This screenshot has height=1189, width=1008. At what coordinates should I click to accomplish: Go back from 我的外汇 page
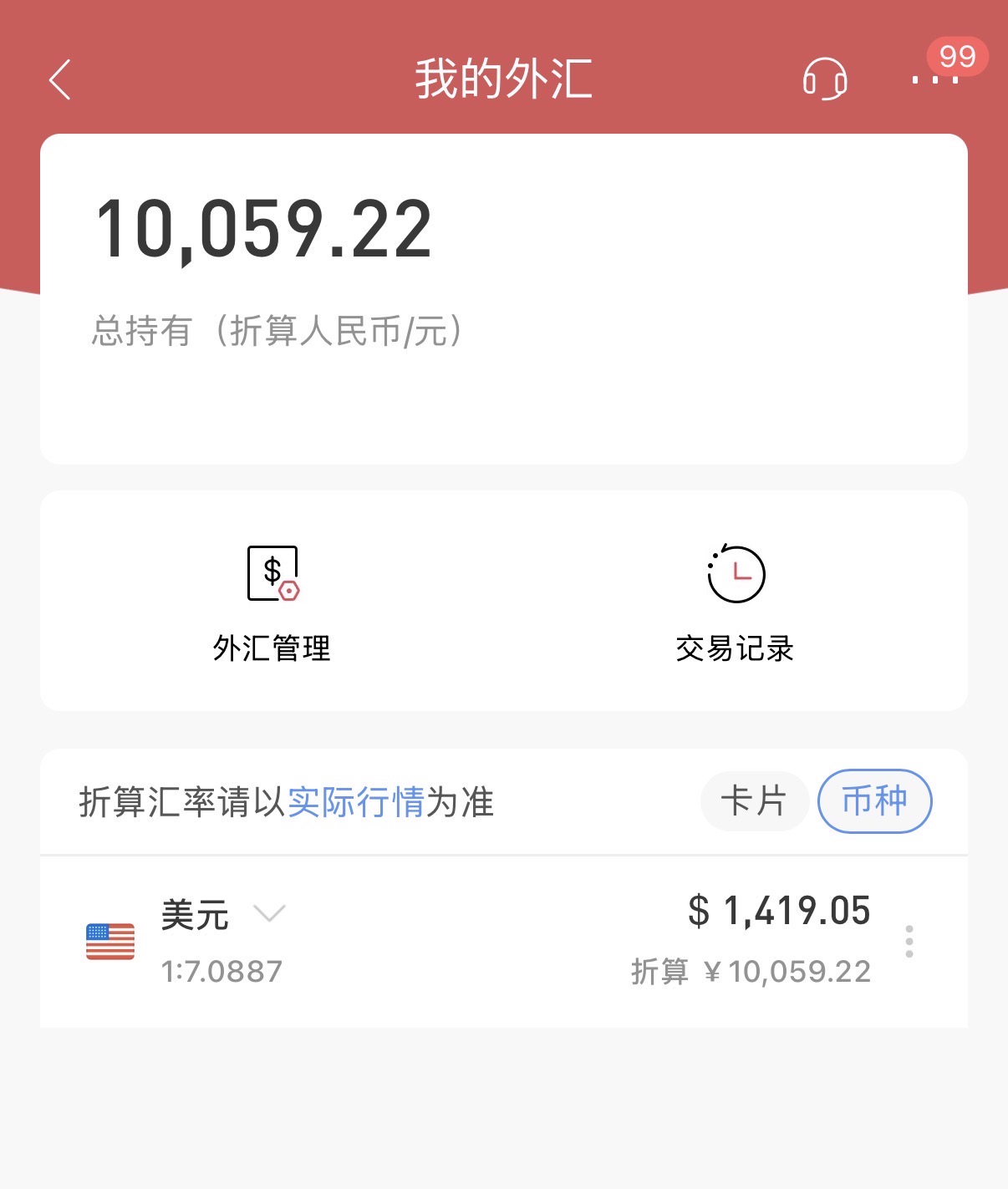(60, 80)
